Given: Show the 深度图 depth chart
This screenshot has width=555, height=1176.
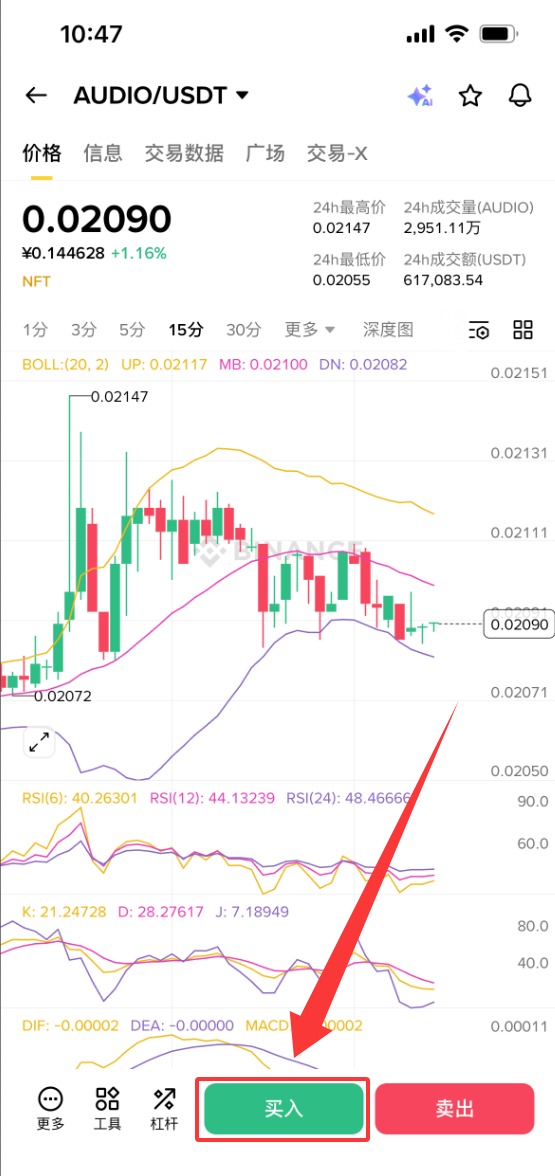Looking at the screenshot, I should click(x=388, y=329).
